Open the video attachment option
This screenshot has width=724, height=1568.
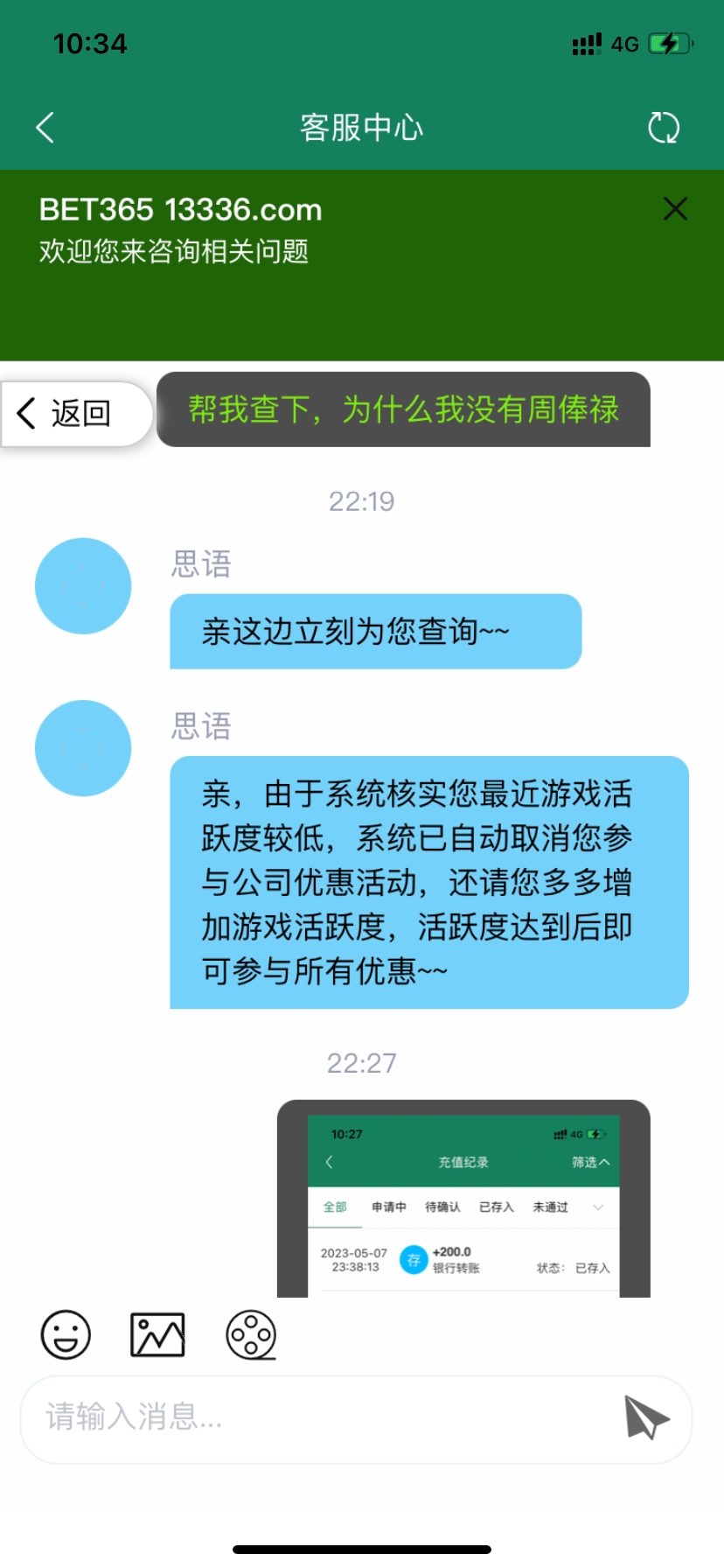click(252, 1335)
